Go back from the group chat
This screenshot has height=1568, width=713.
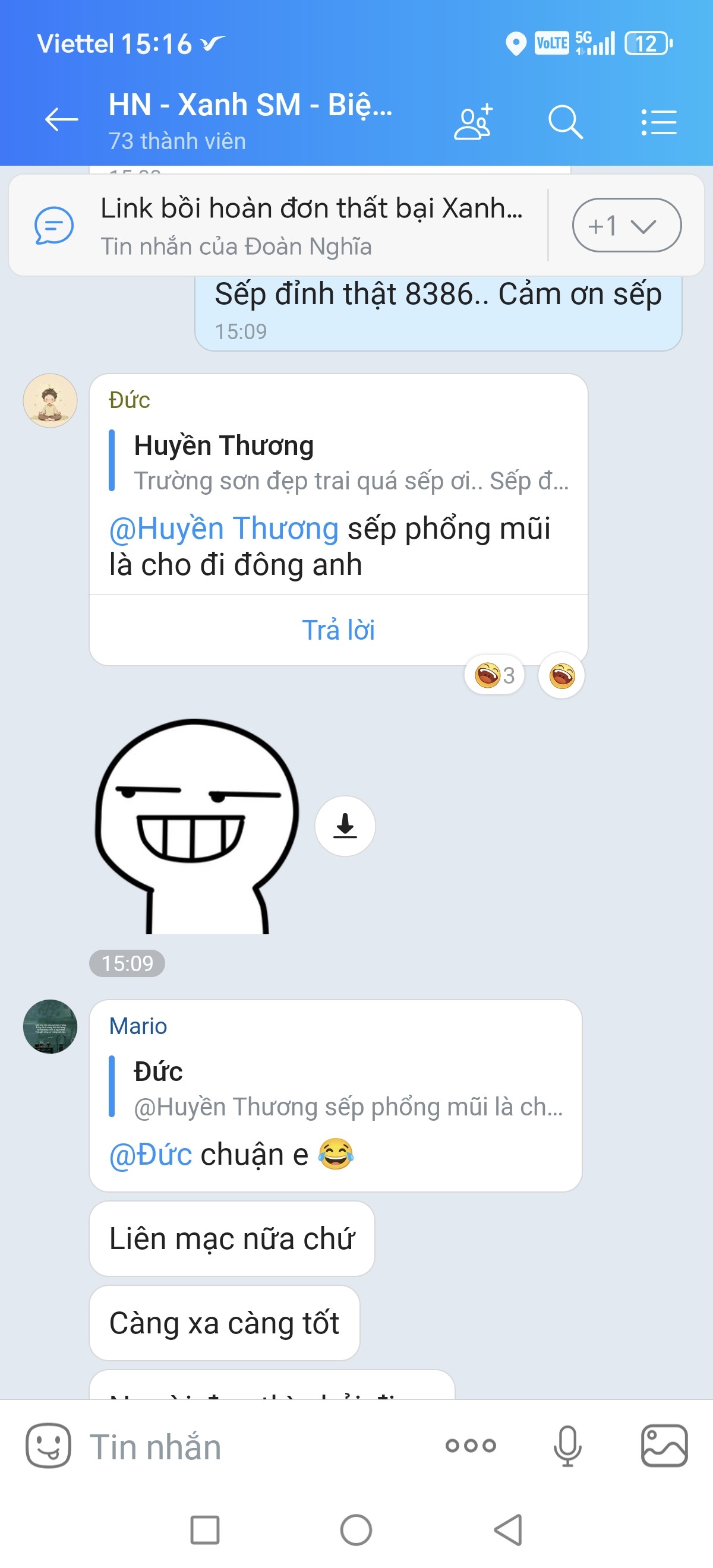(x=62, y=120)
